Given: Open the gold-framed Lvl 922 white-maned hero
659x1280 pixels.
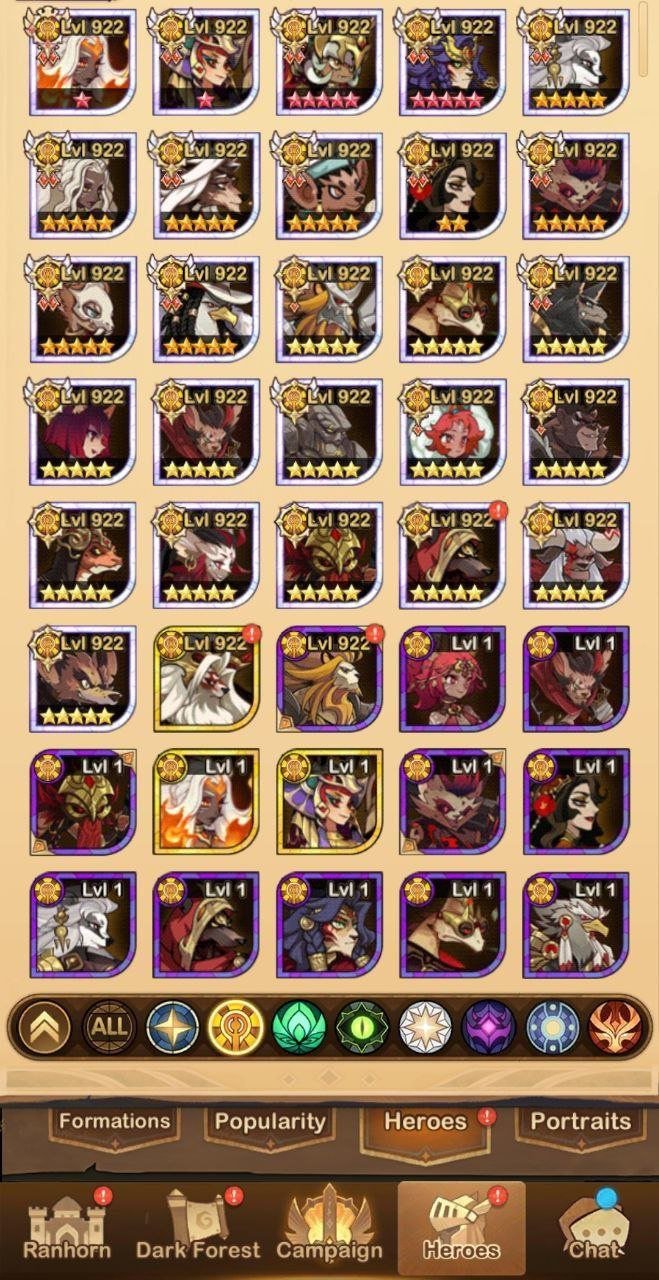Looking at the screenshot, I should pos(206,678).
